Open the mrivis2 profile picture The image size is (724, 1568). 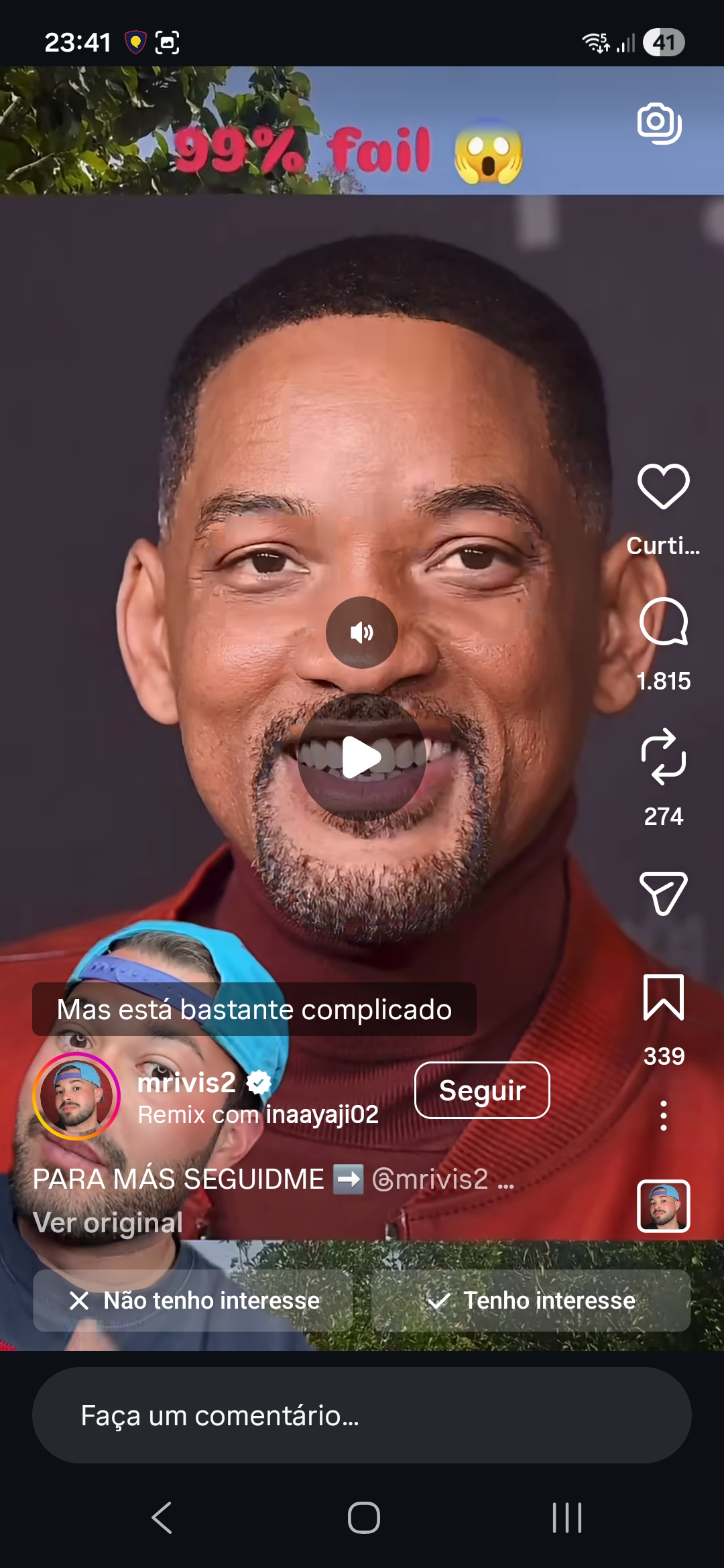[76, 1096]
